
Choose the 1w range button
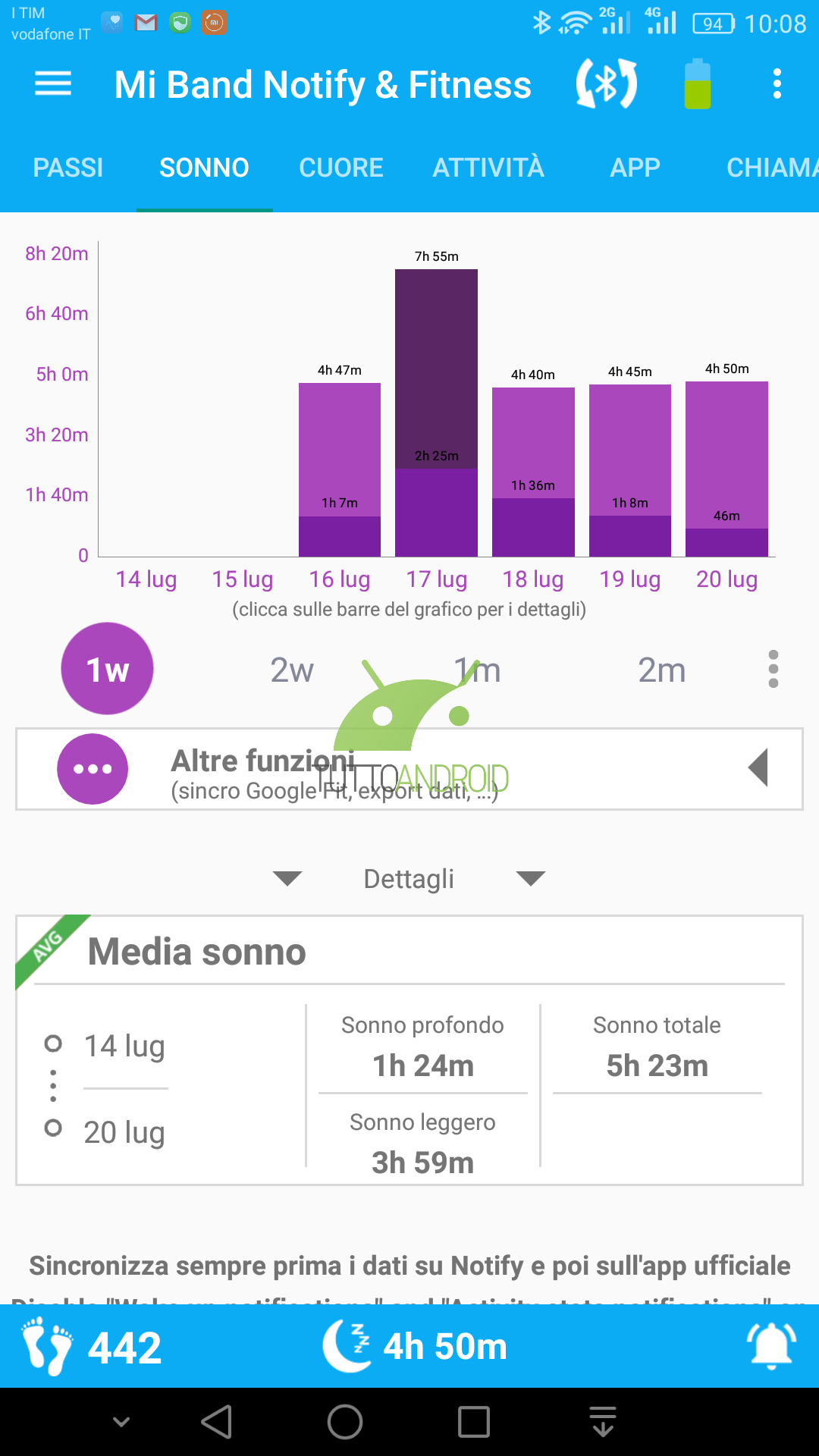107,668
